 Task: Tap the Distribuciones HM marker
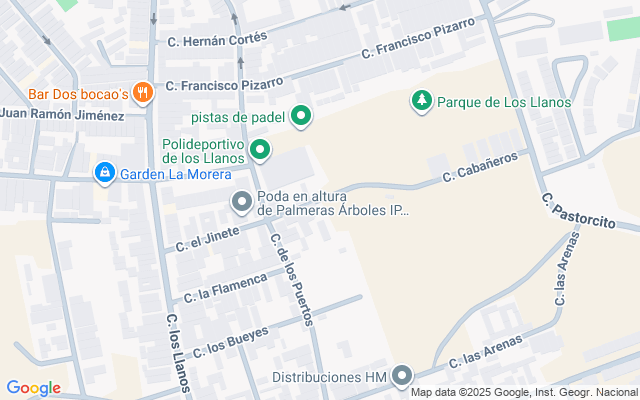point(402,377)
